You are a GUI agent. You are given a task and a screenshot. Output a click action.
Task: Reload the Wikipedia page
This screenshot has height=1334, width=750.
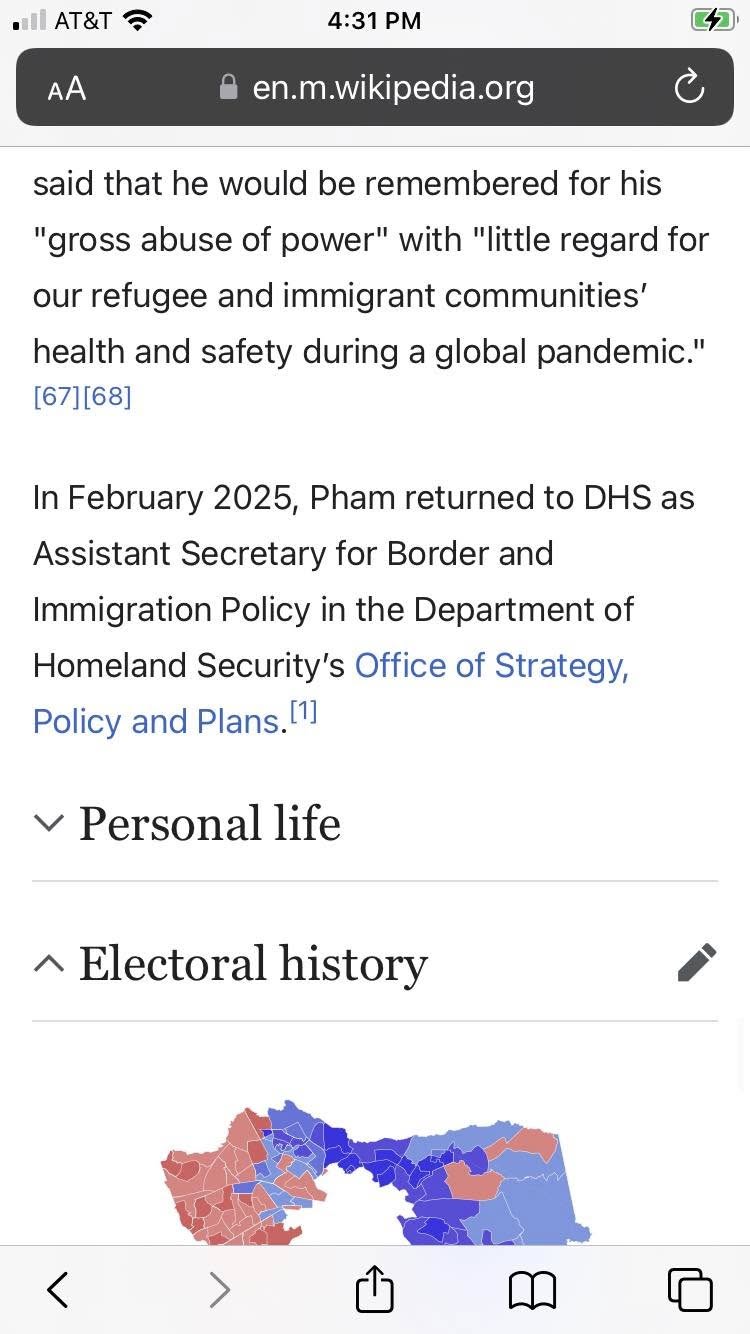(689, 88)
